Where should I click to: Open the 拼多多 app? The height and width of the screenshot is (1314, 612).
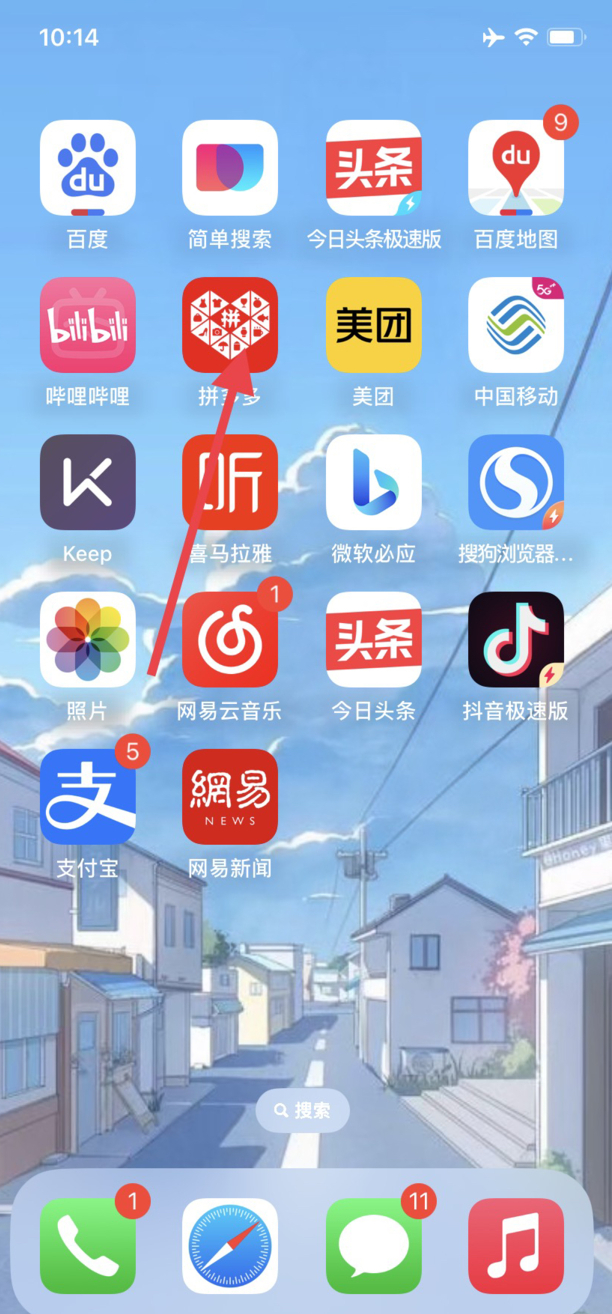click(x=230, y=325)
